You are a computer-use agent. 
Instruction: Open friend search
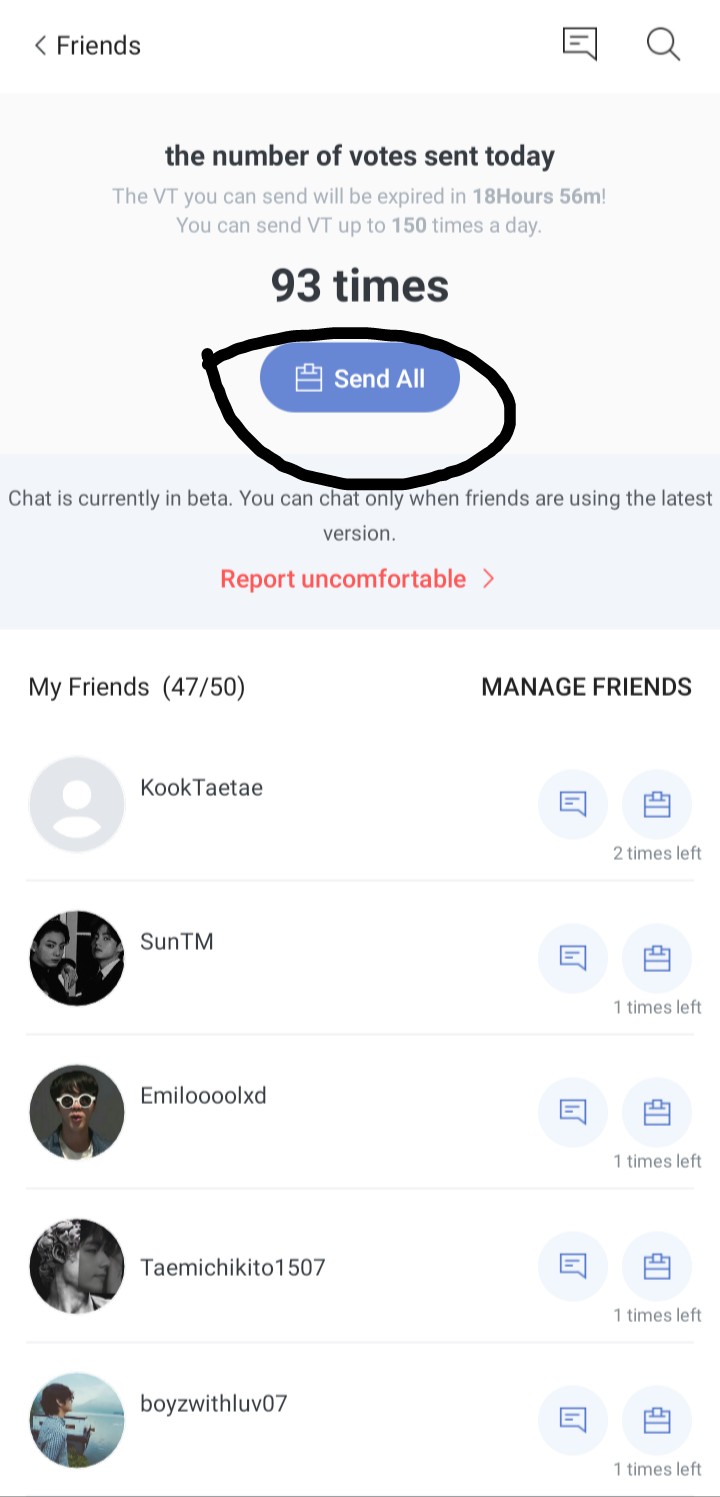(663, 43)
